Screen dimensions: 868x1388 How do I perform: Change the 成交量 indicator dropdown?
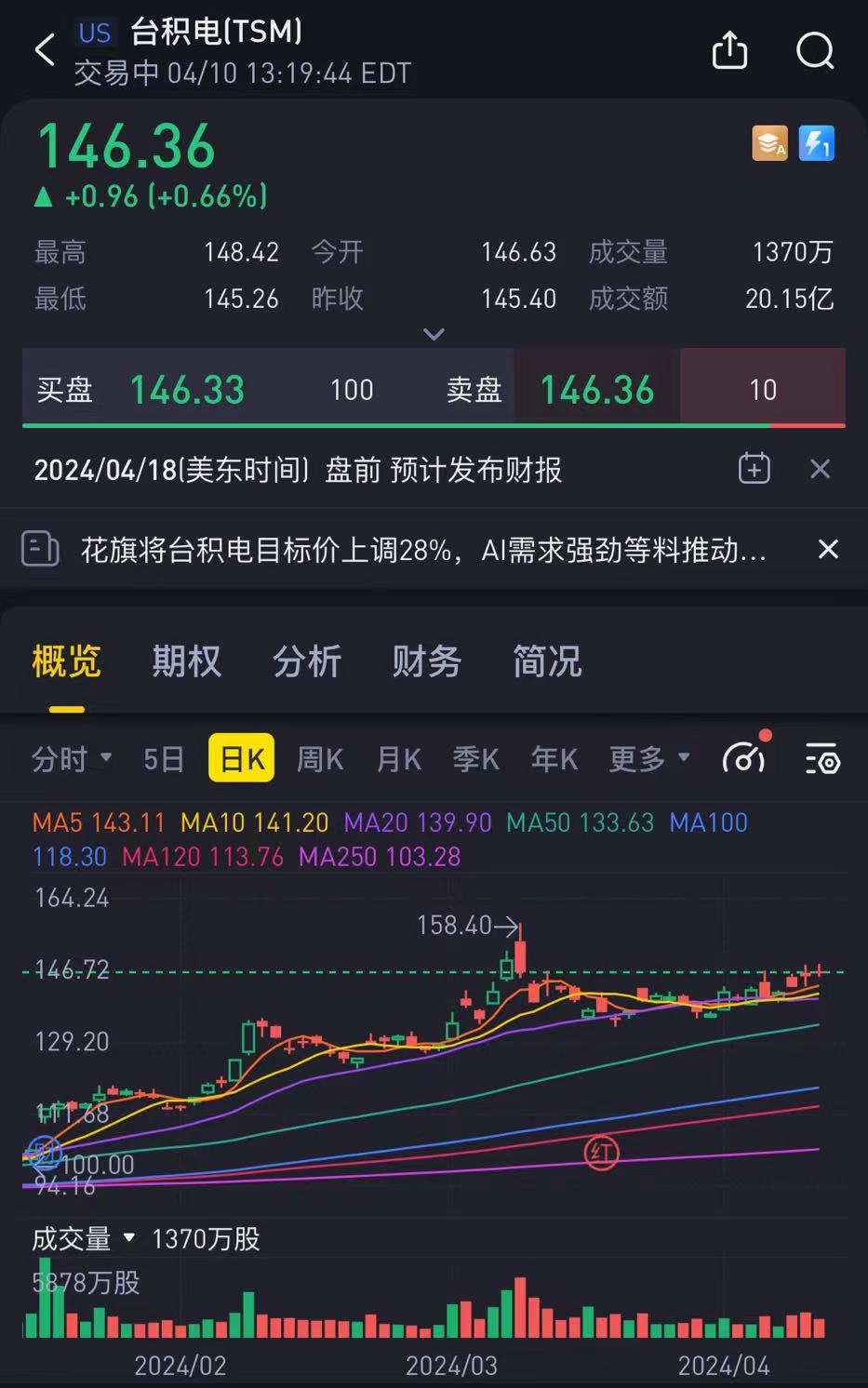coord(84,1239)
